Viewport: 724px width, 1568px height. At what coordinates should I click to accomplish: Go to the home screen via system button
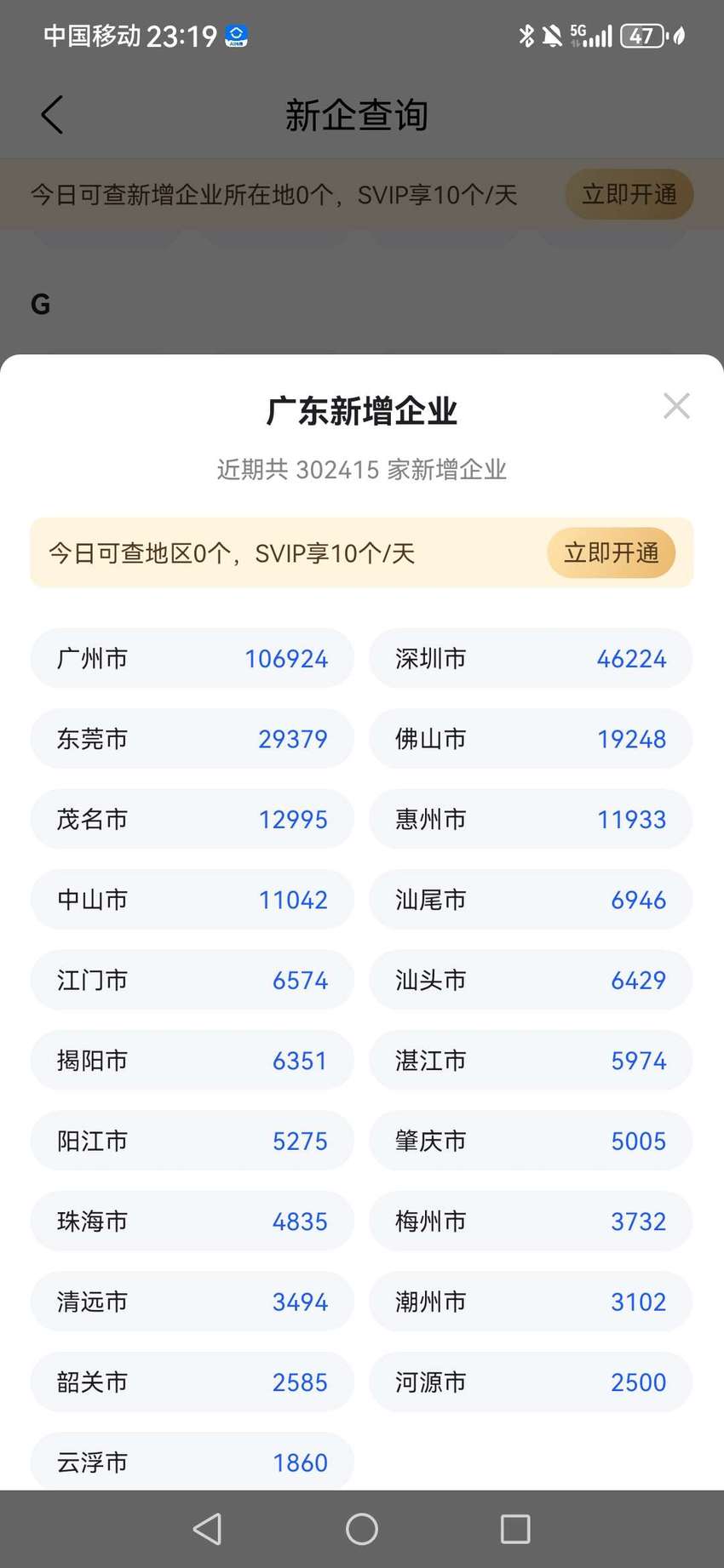[x=362, y=1529]
